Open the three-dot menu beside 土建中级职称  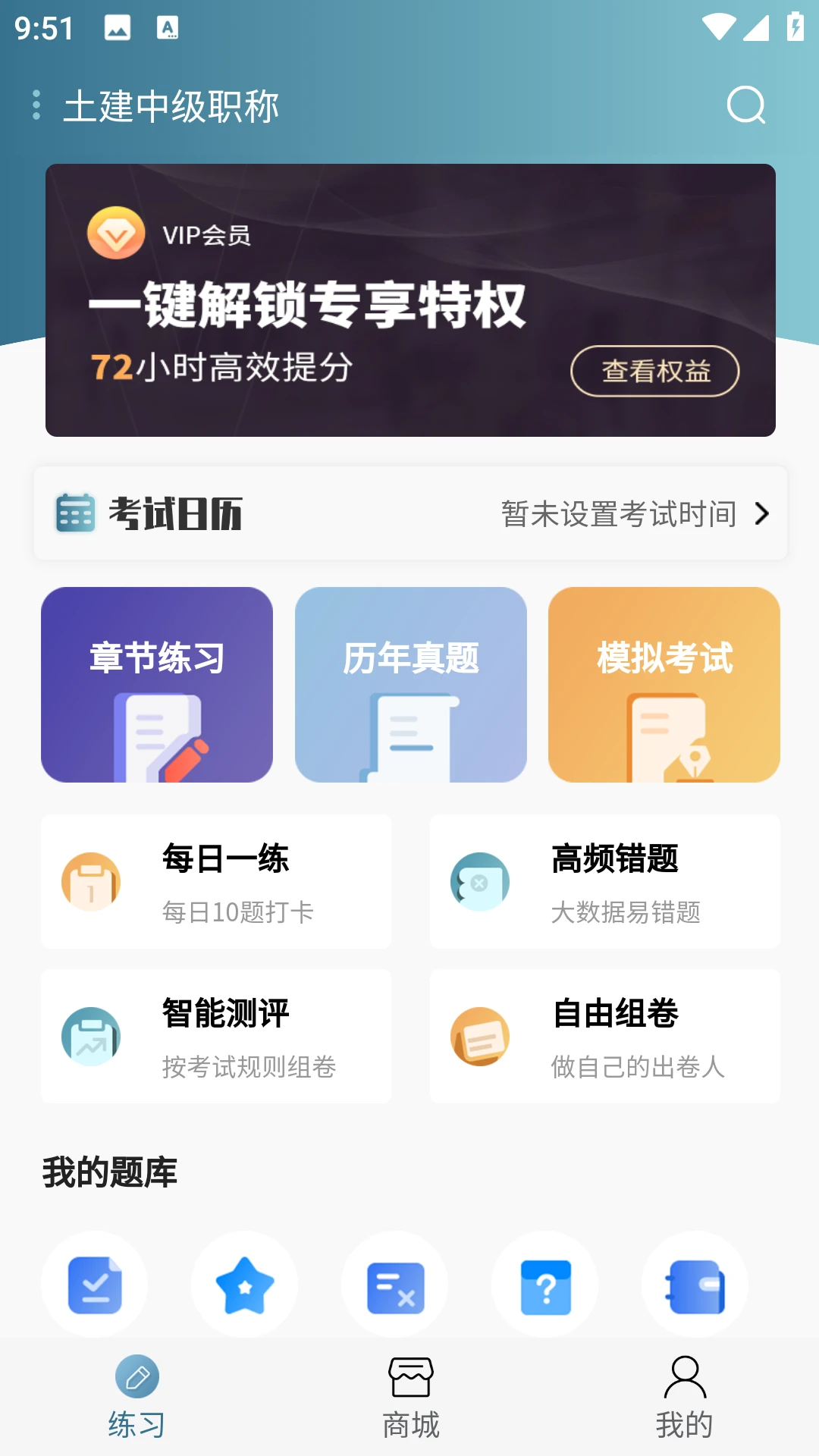(x=36, y=105)
